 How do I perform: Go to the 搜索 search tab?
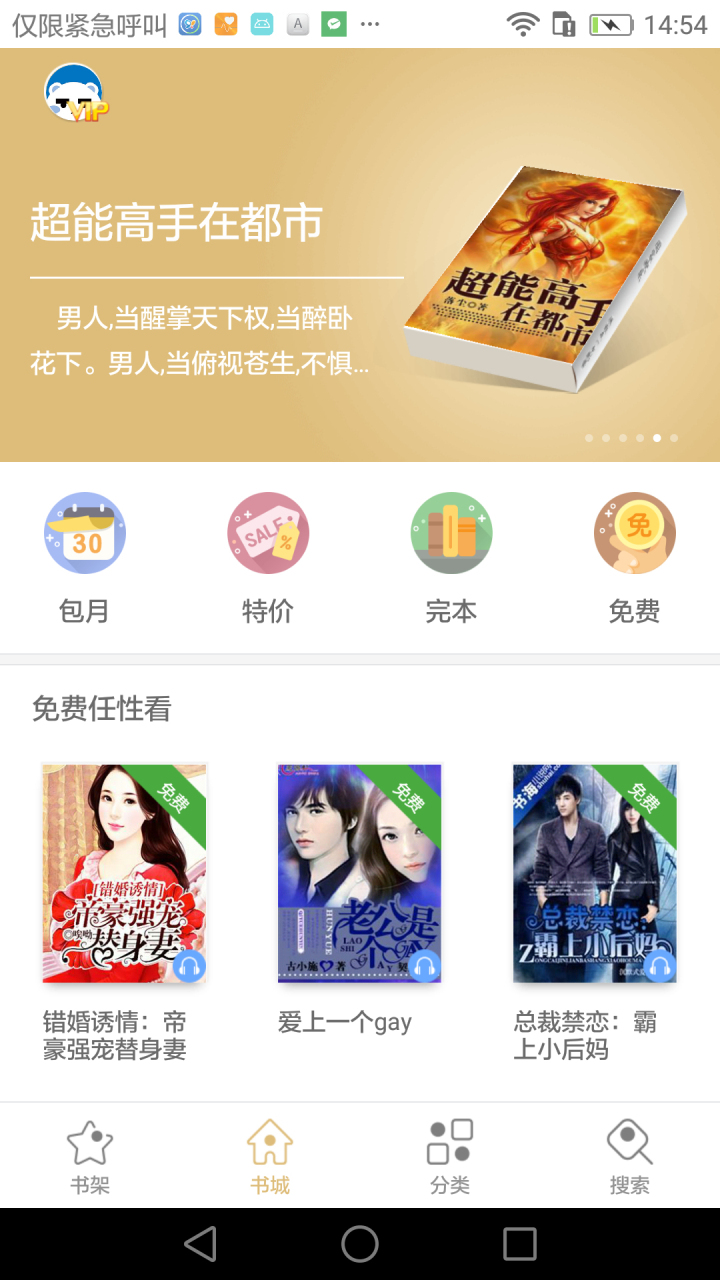[630, 1157]
